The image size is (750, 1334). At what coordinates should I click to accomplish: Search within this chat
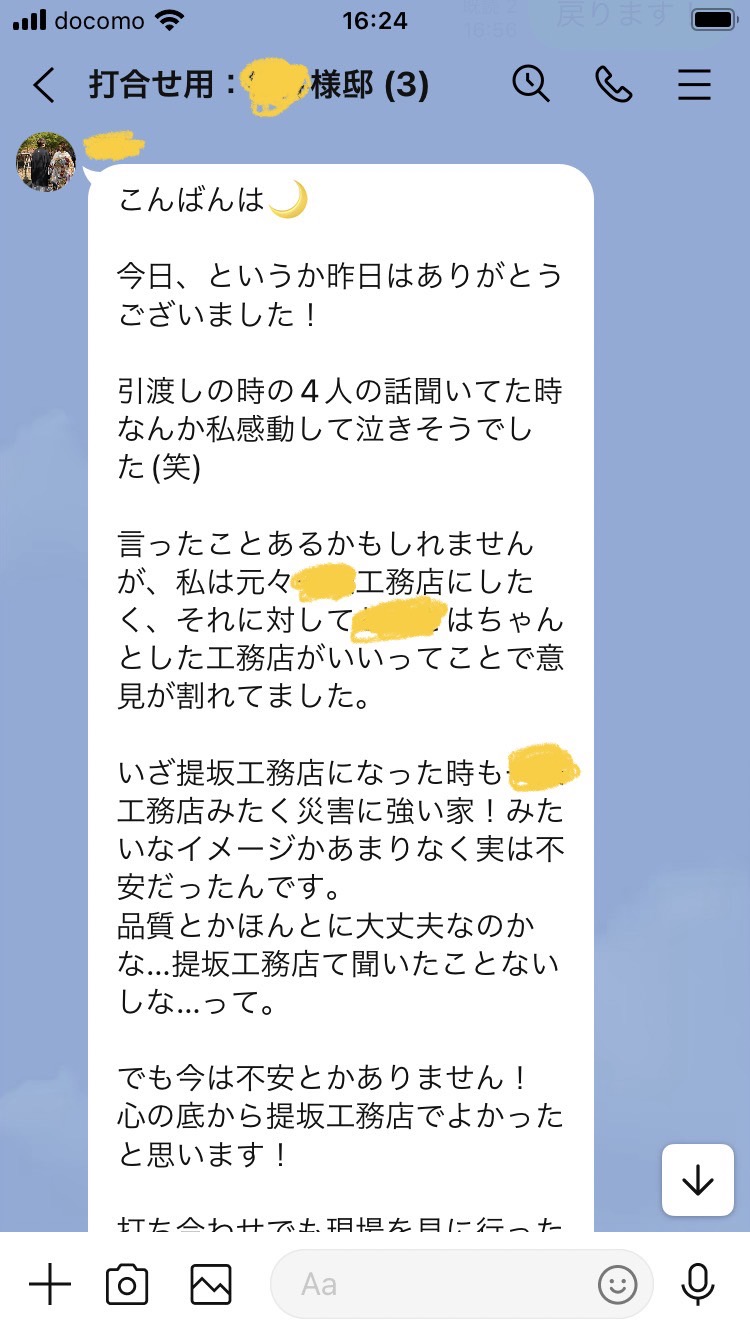(x=531, y=84)
